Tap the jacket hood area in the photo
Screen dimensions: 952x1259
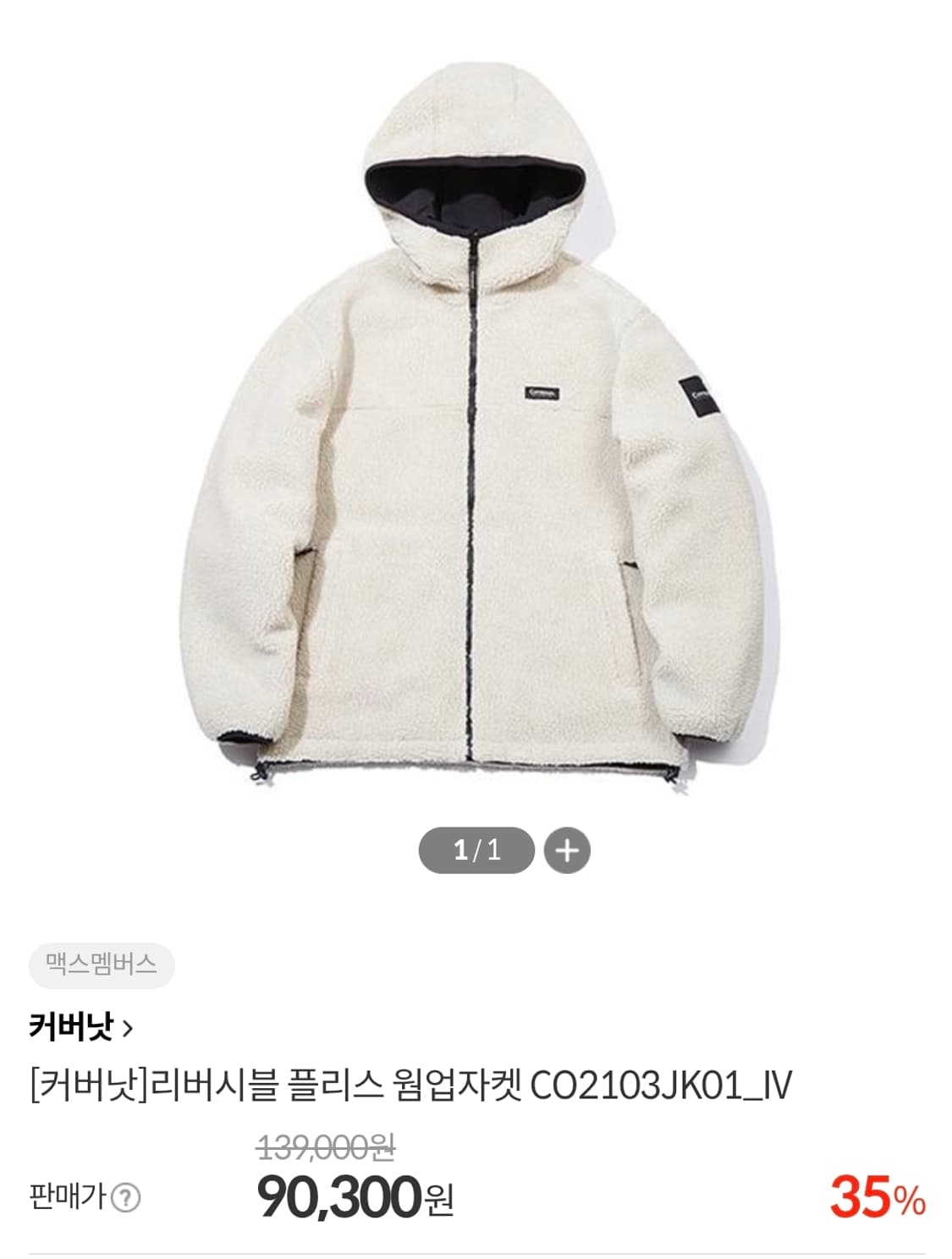coord(476,169)
